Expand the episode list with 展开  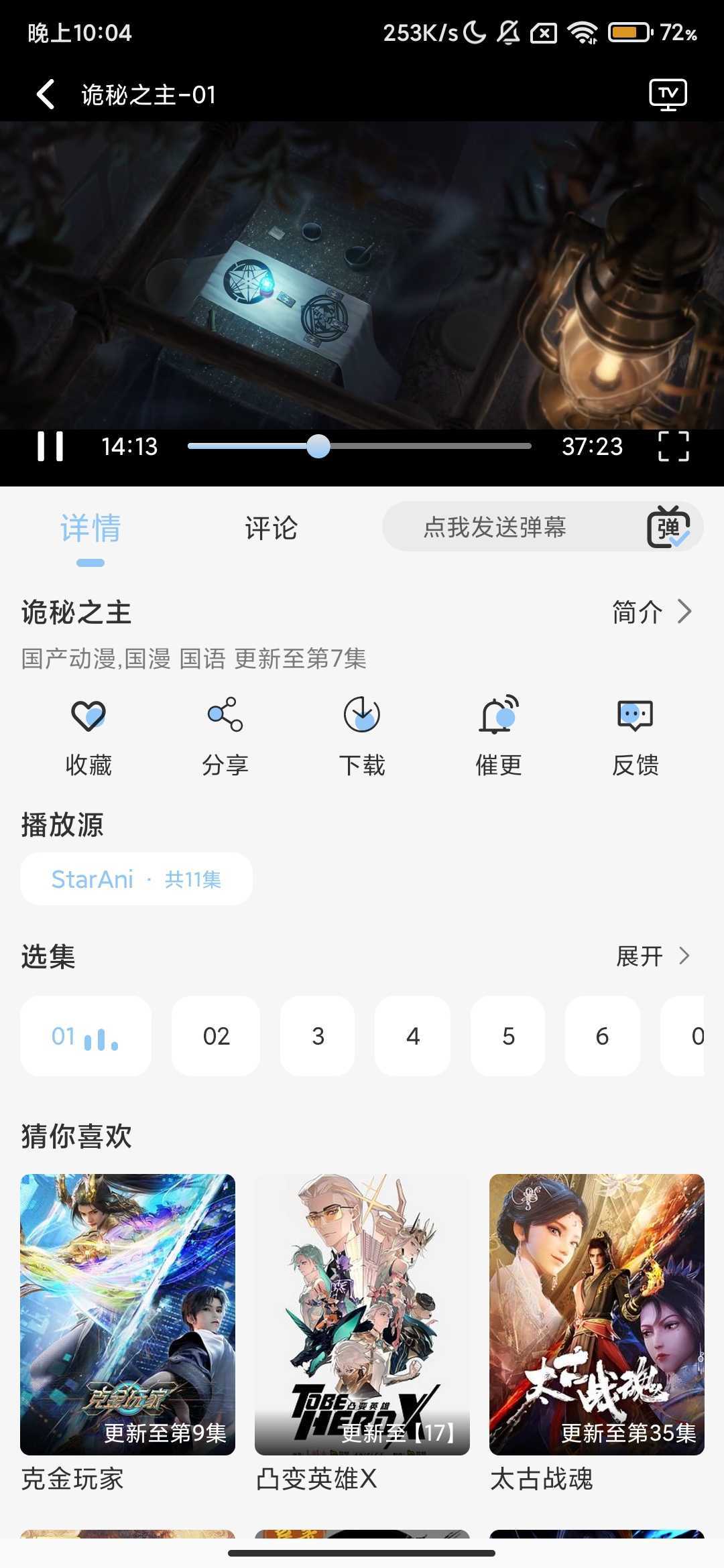tap(653, 956)
